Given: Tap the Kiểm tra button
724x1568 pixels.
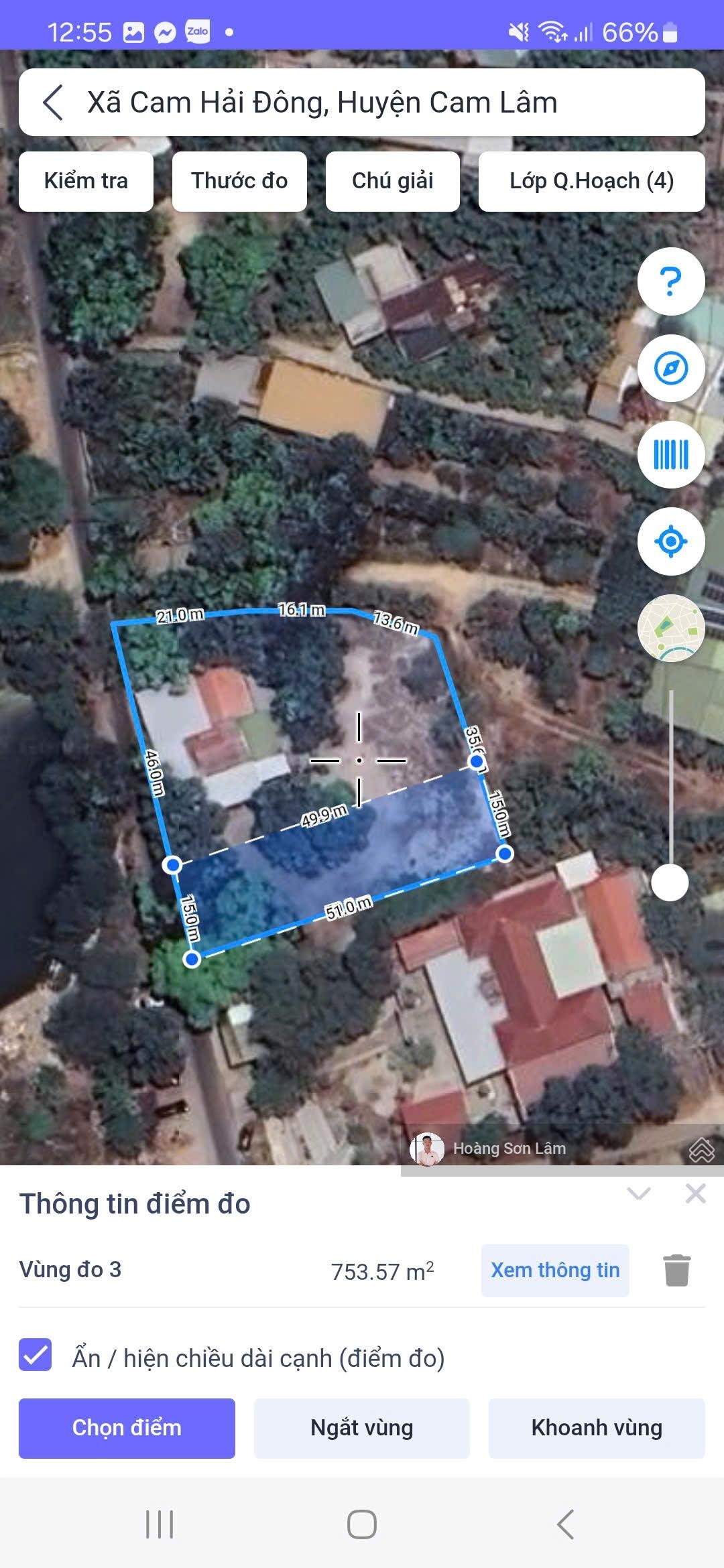Looking at the screenshot, I should click(86, 181).
